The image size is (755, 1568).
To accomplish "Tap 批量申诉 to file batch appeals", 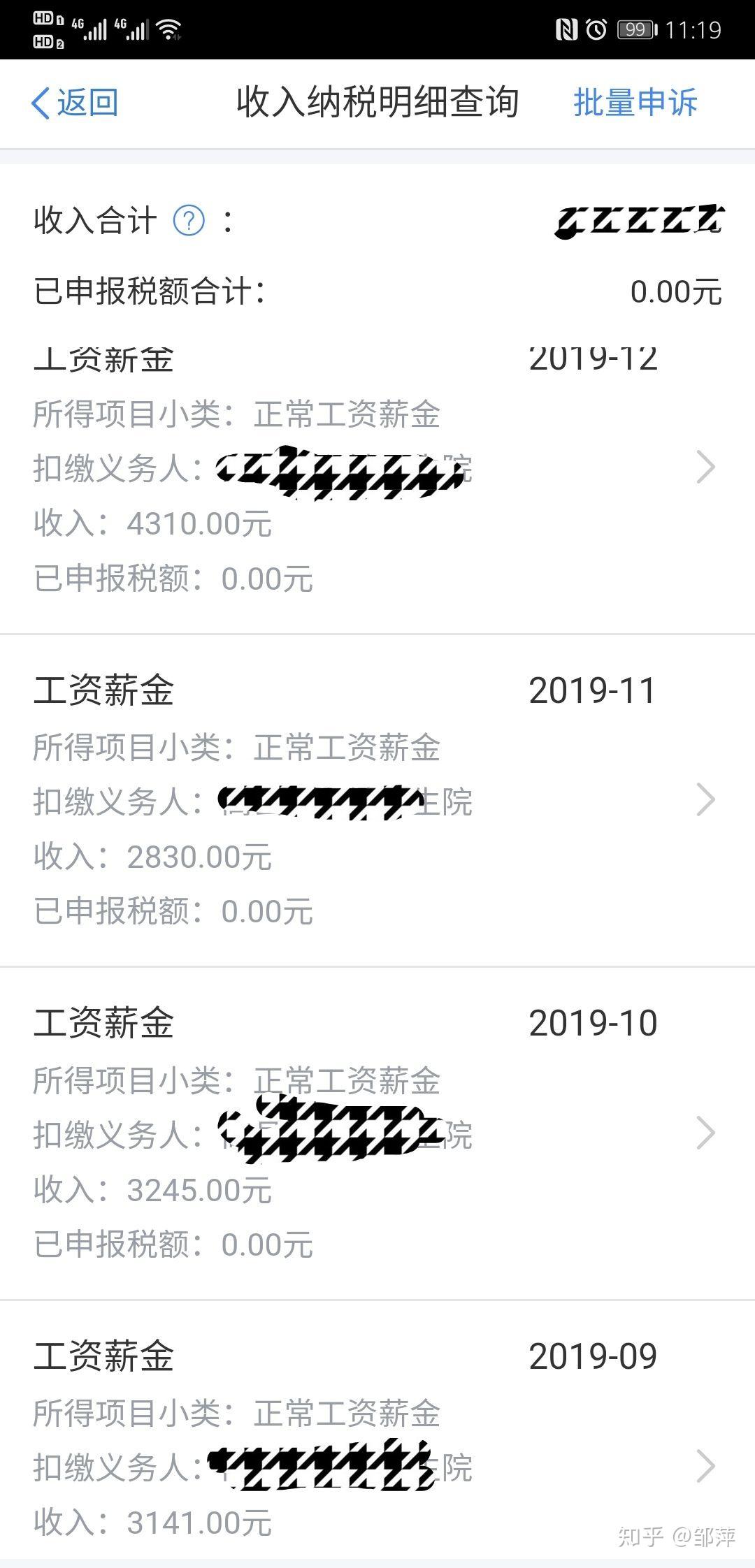I will (635, 103).
